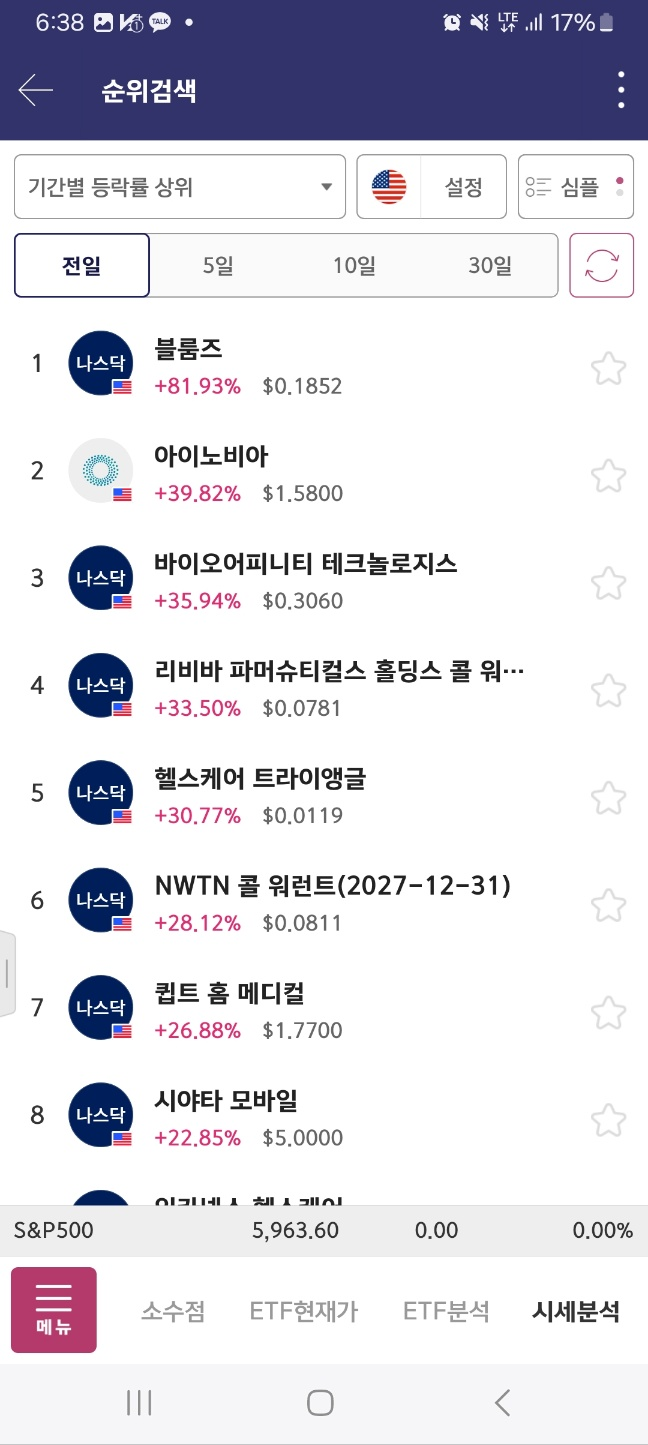Screen dimensions: 648x1445
Task: Open the 설정 country settings button
Action: [x=432, y=186]
